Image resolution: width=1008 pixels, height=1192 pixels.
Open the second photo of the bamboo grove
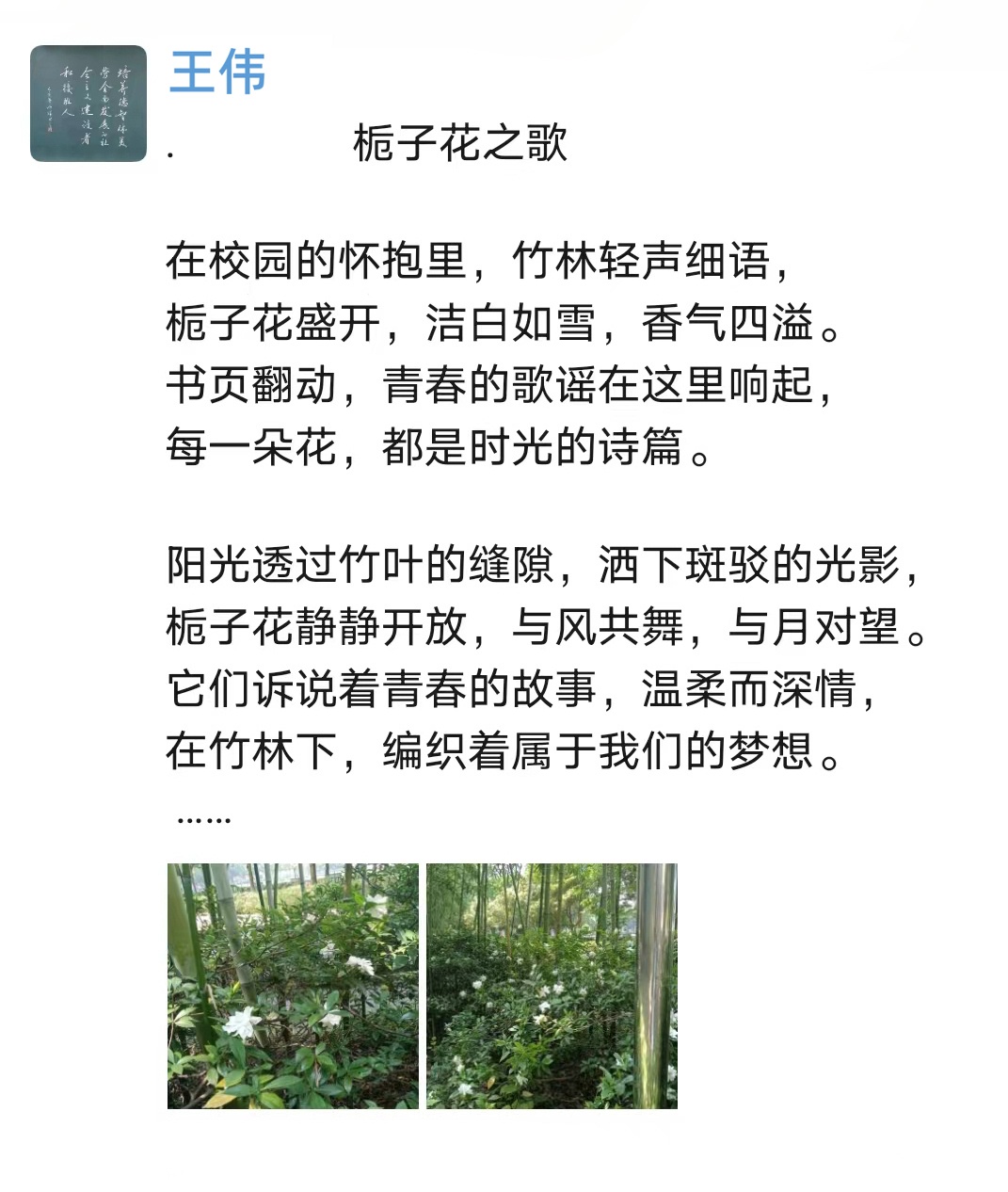[552, 985]
